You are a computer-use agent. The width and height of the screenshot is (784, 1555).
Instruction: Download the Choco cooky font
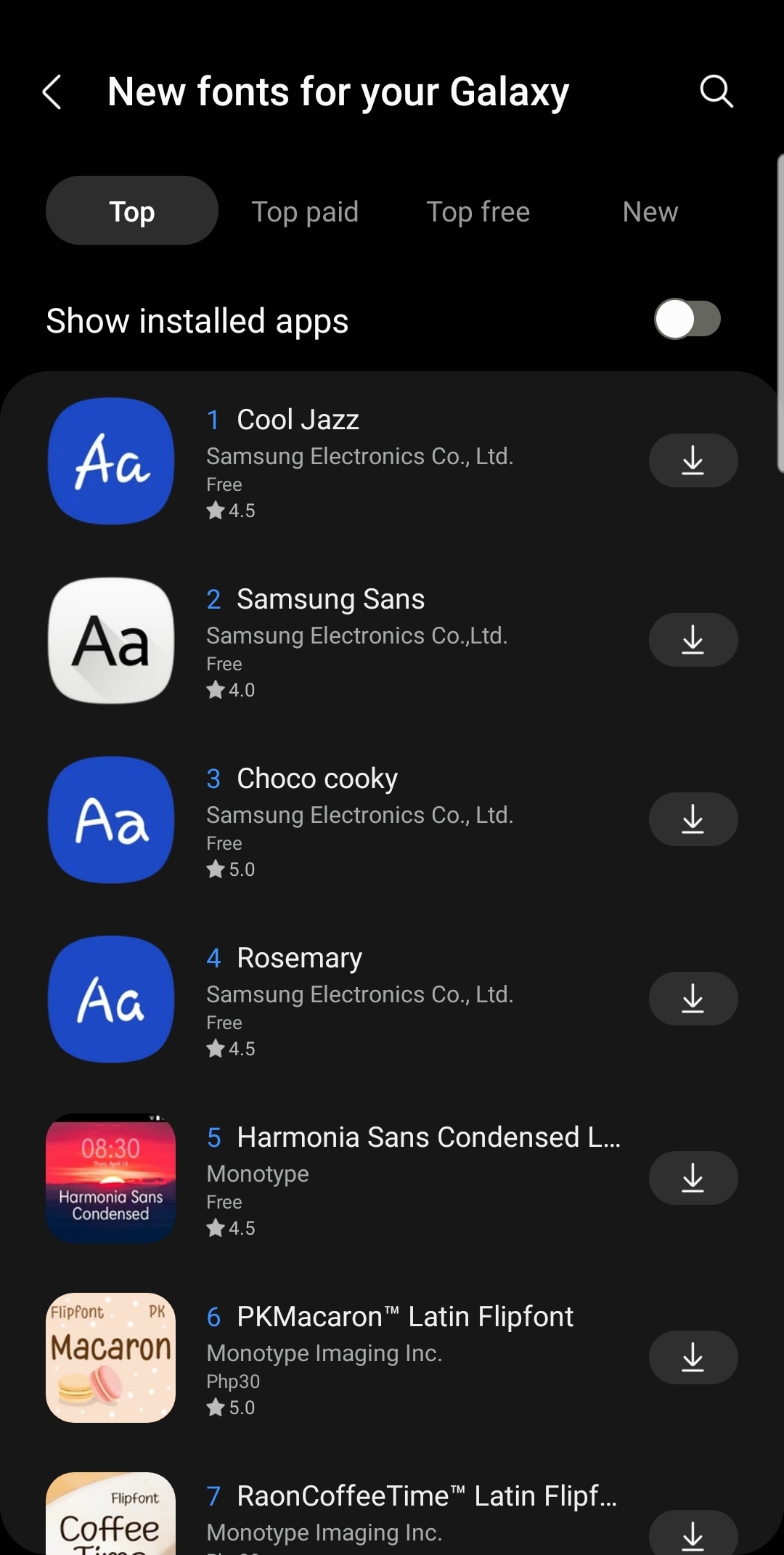693,819
